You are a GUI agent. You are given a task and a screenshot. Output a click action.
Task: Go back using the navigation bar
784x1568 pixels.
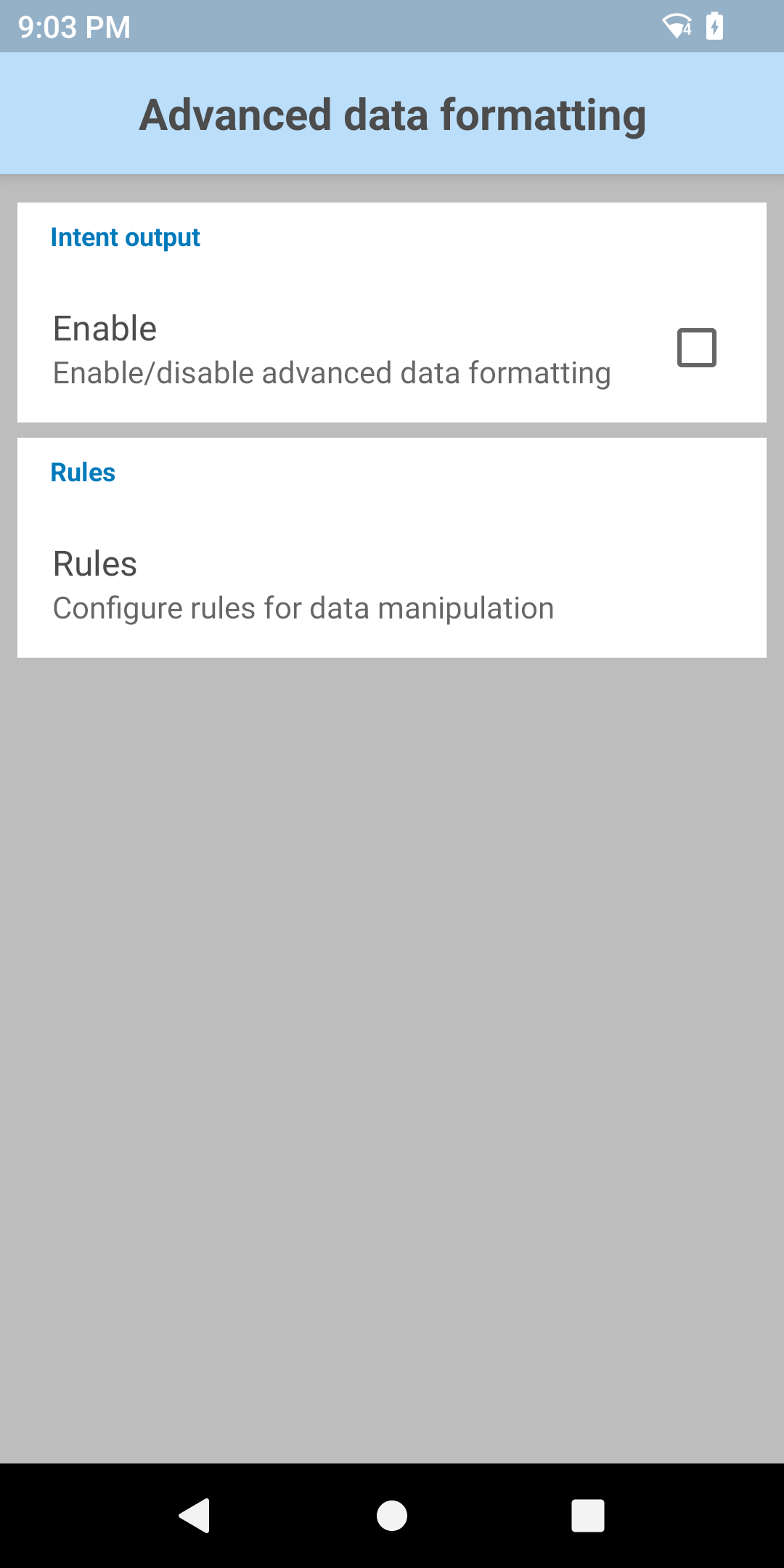(195, 1516)
